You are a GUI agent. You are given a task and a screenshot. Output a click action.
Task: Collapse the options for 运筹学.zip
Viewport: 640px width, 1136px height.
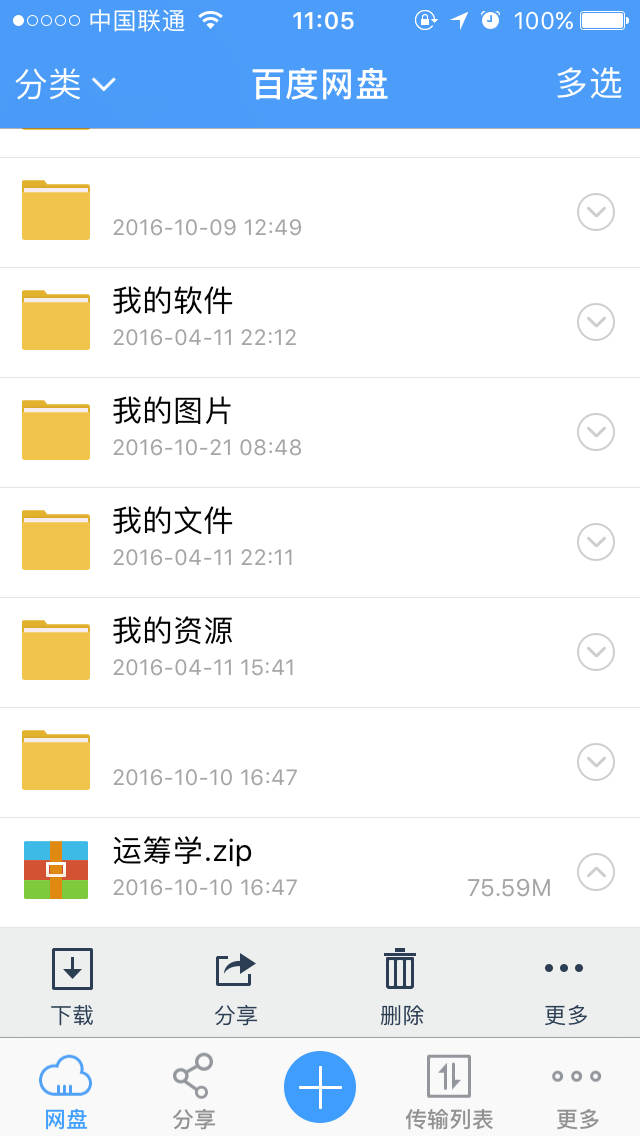tap(596, 872)
